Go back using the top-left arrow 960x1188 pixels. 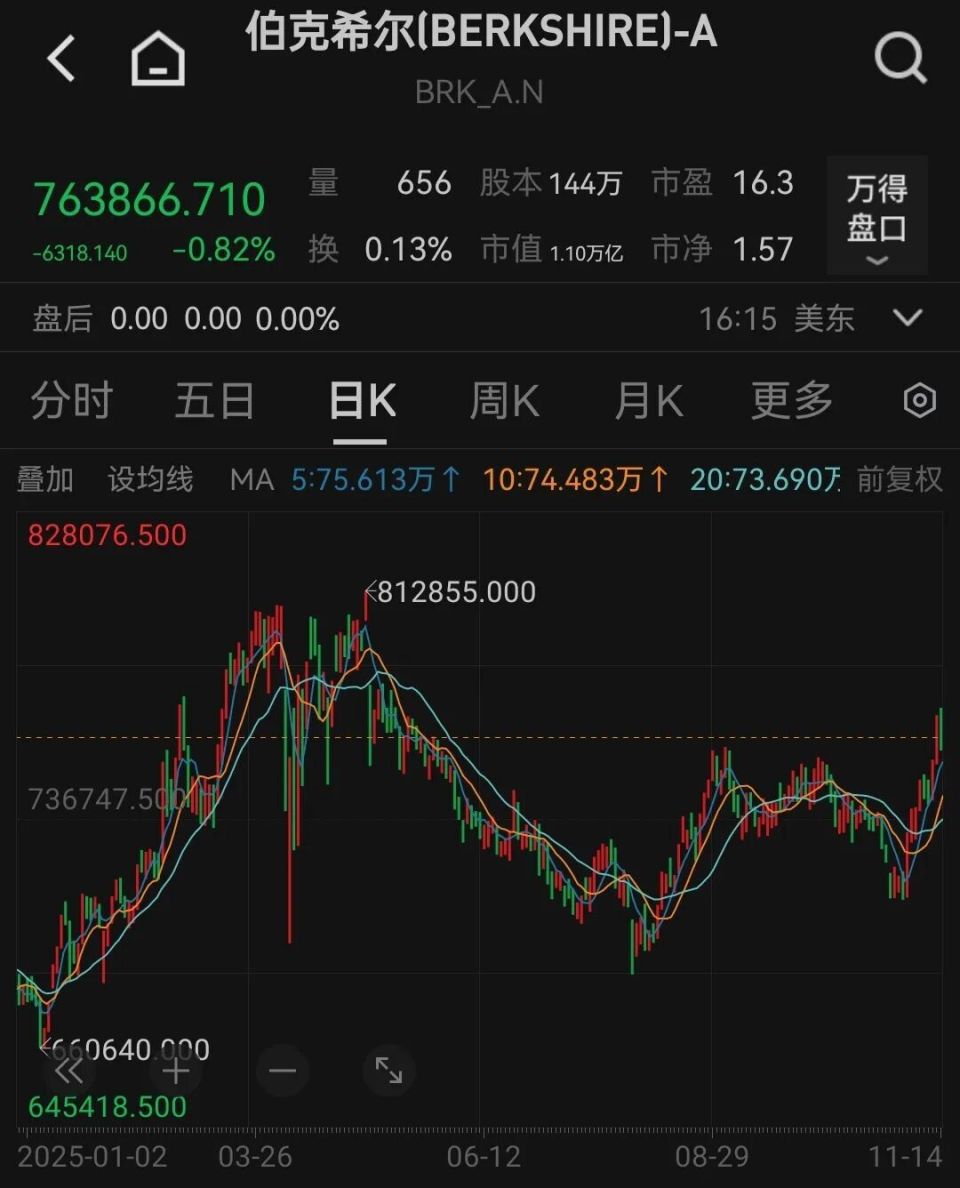tap(62, 59)
